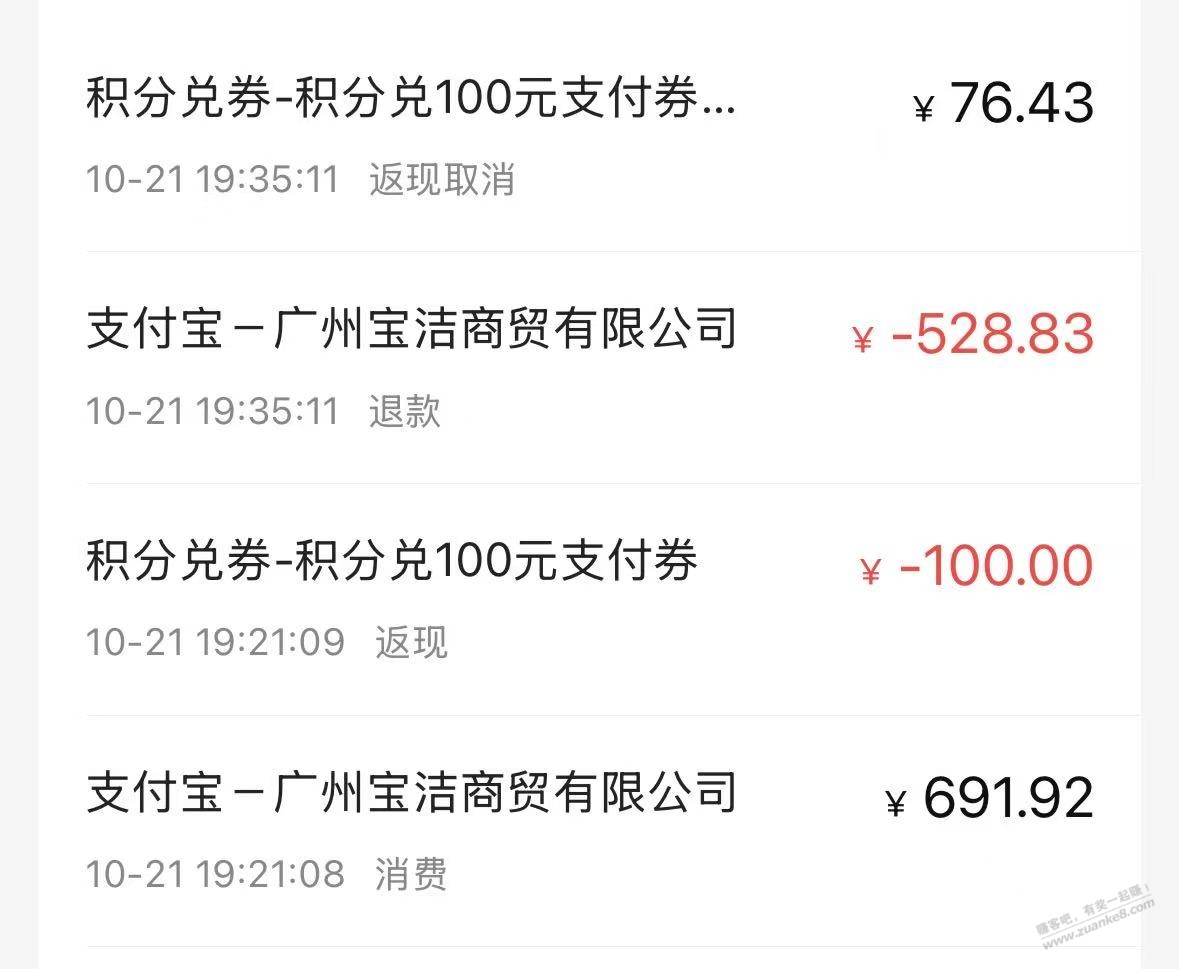Image resolution: width=1179 pixels, height=969 pixels.
Task: Open the -100.00 cashback transaction
Action: 590,598
